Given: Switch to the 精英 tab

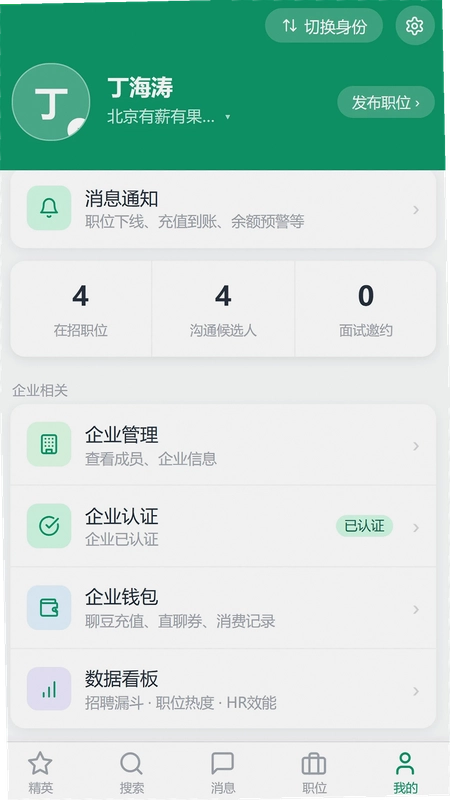Looking at the screenshot, I should [40, 772].
